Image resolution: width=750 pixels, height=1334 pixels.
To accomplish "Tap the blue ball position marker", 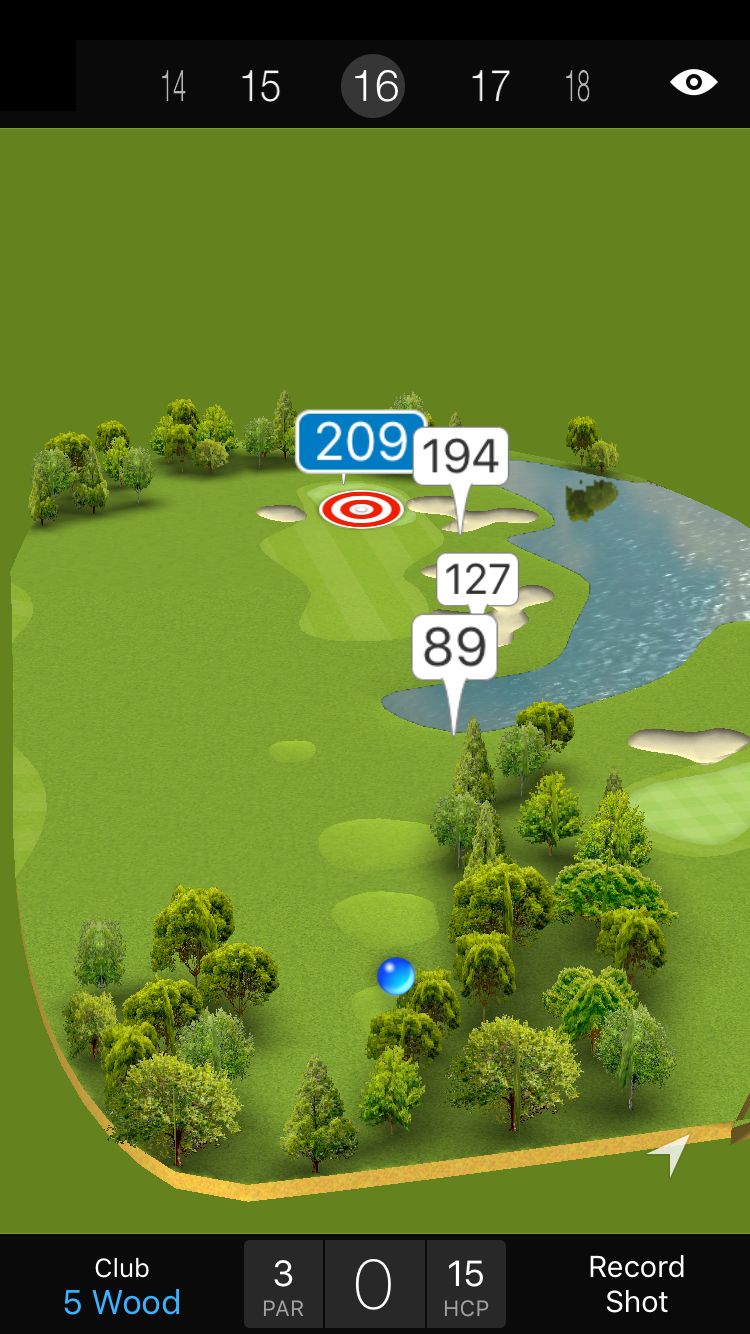I will pos(396,975).
